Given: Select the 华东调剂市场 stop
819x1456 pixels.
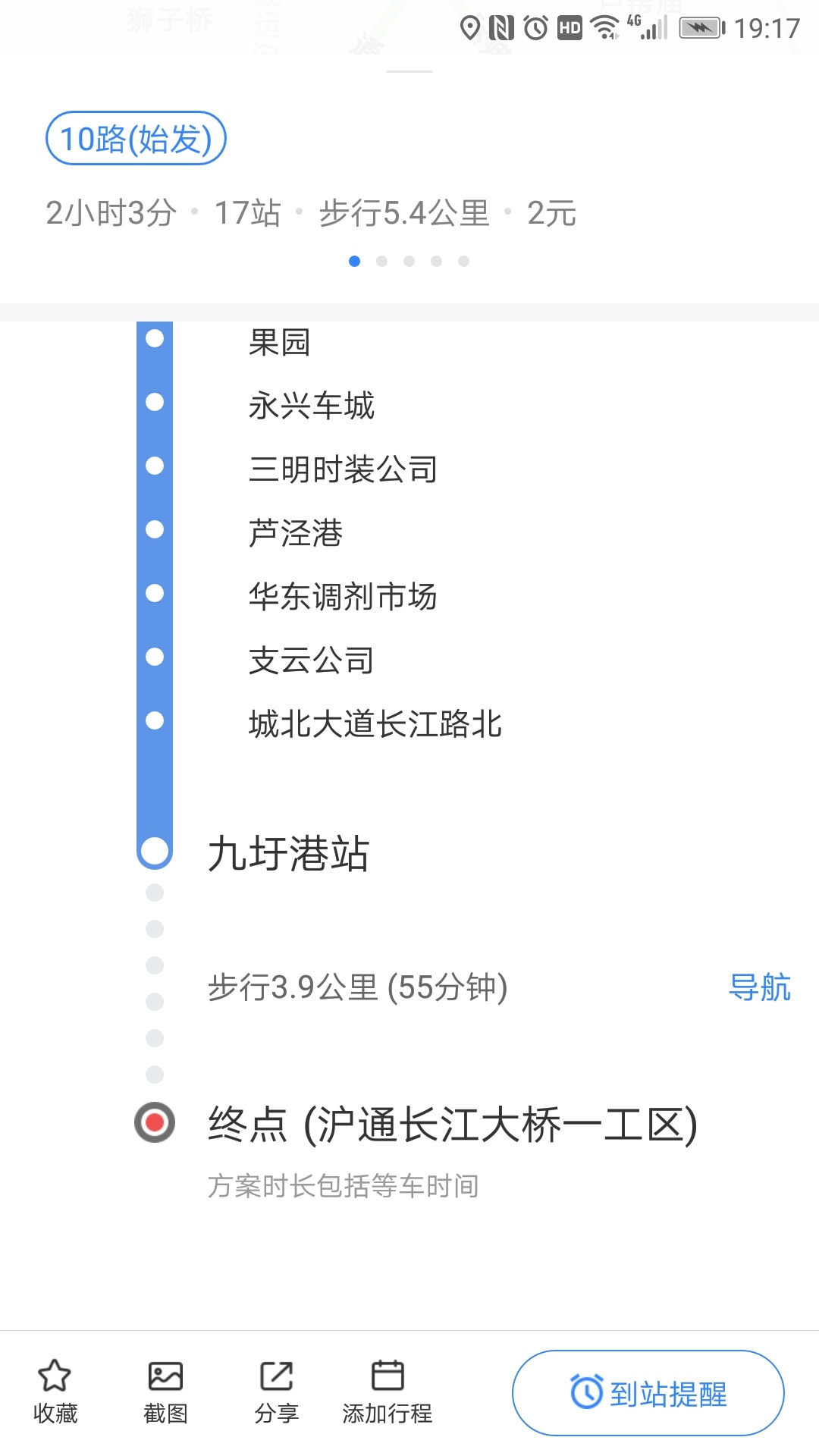Looking at the screenshot, I should point(343,596).
